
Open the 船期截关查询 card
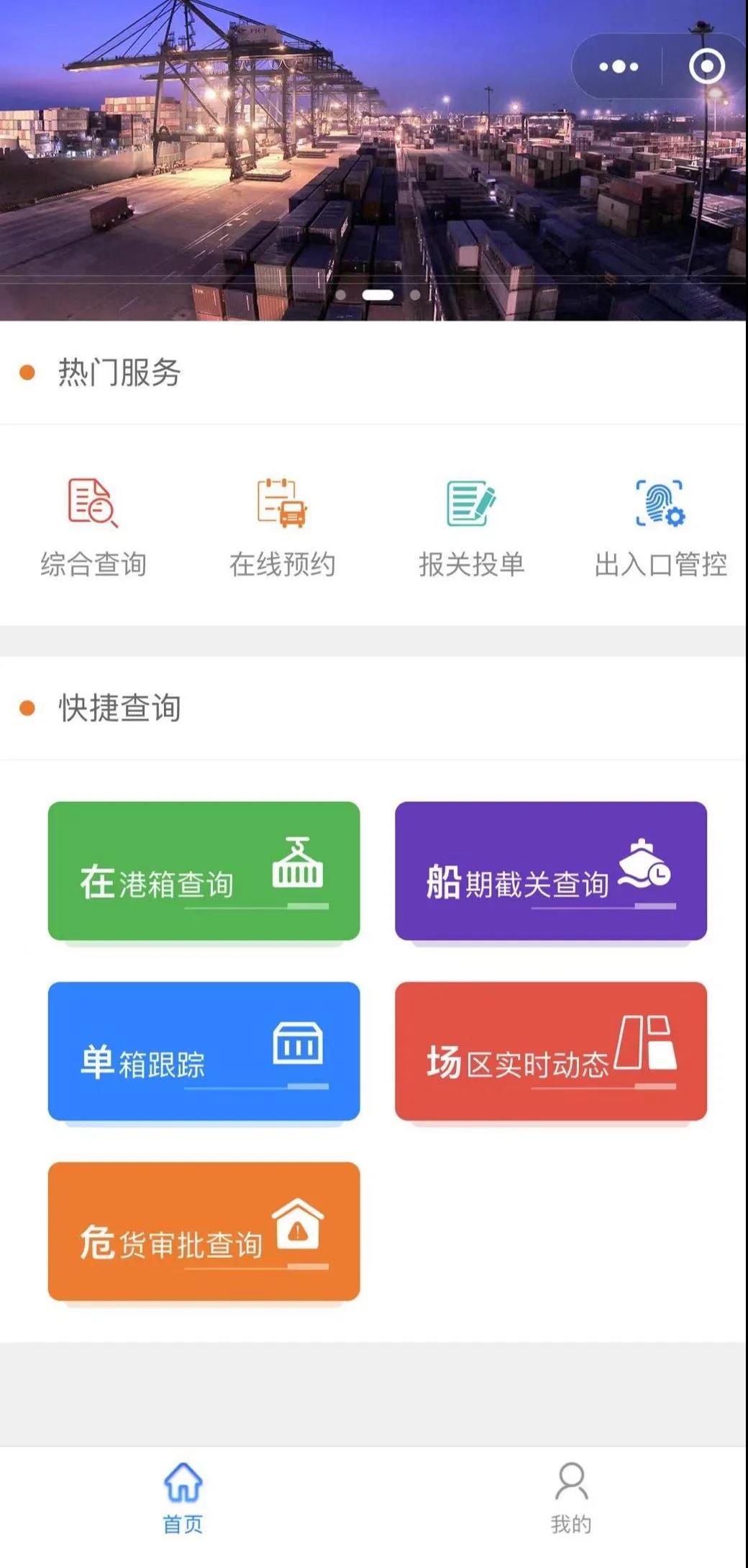coord(551,871)
